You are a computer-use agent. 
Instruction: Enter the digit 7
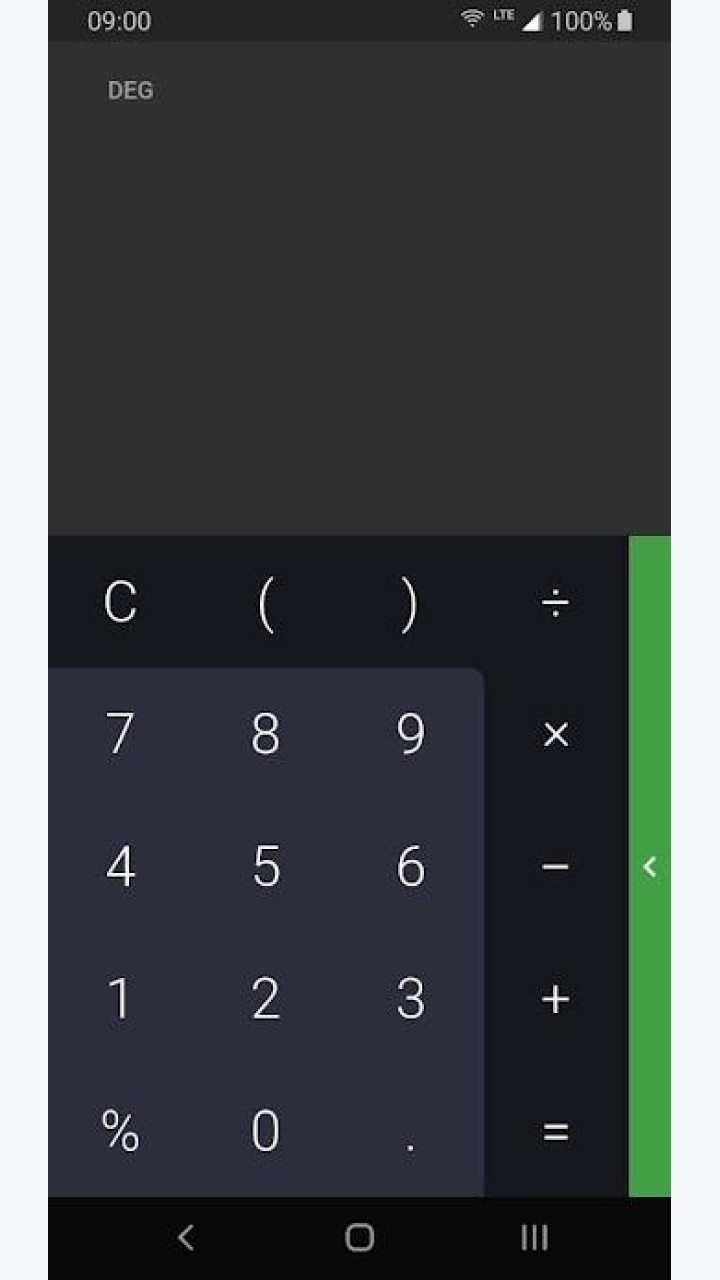pos(120,735)
